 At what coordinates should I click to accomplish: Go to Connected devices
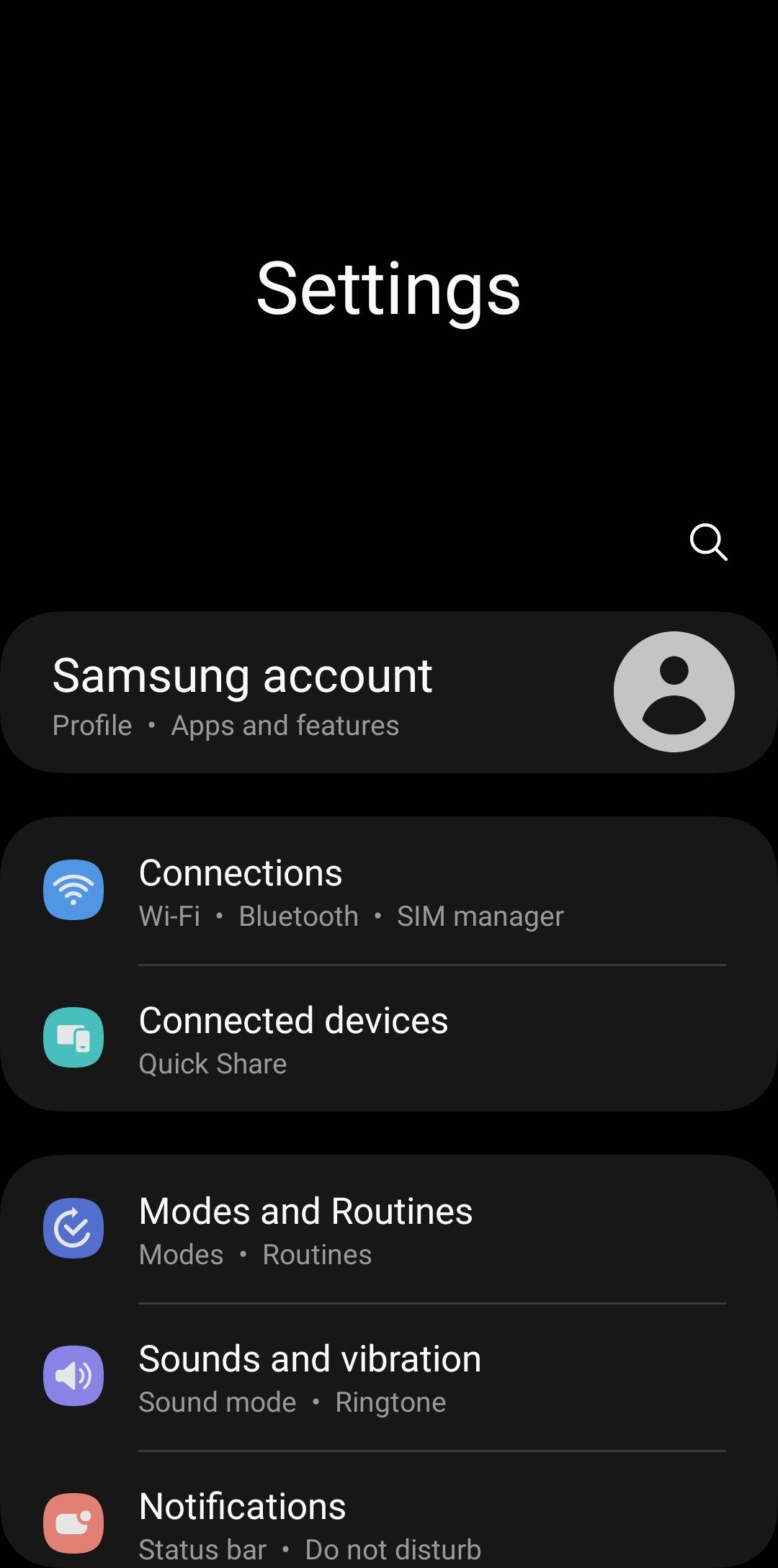[x=389, y=1039]
